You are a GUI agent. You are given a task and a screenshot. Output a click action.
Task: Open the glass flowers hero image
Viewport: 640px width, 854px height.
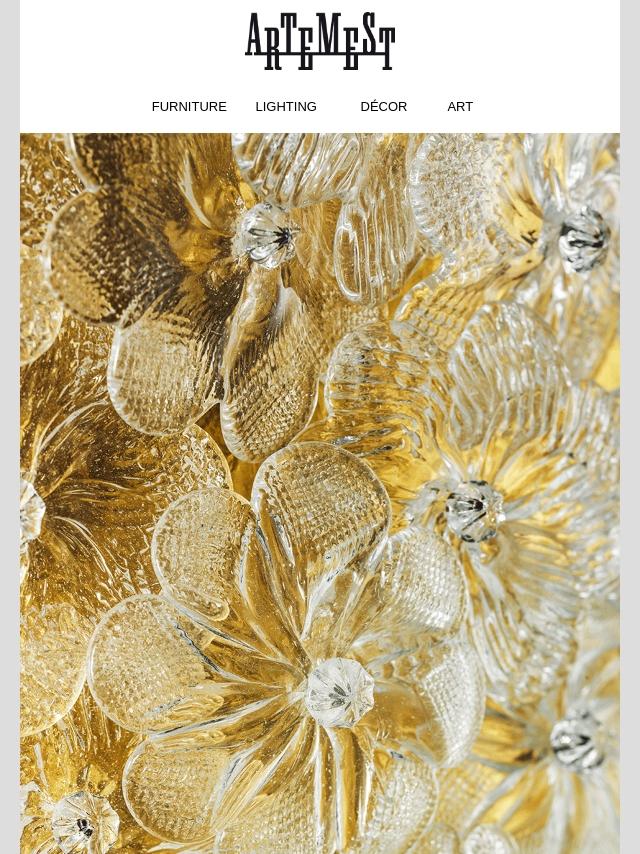pos(320,493)
